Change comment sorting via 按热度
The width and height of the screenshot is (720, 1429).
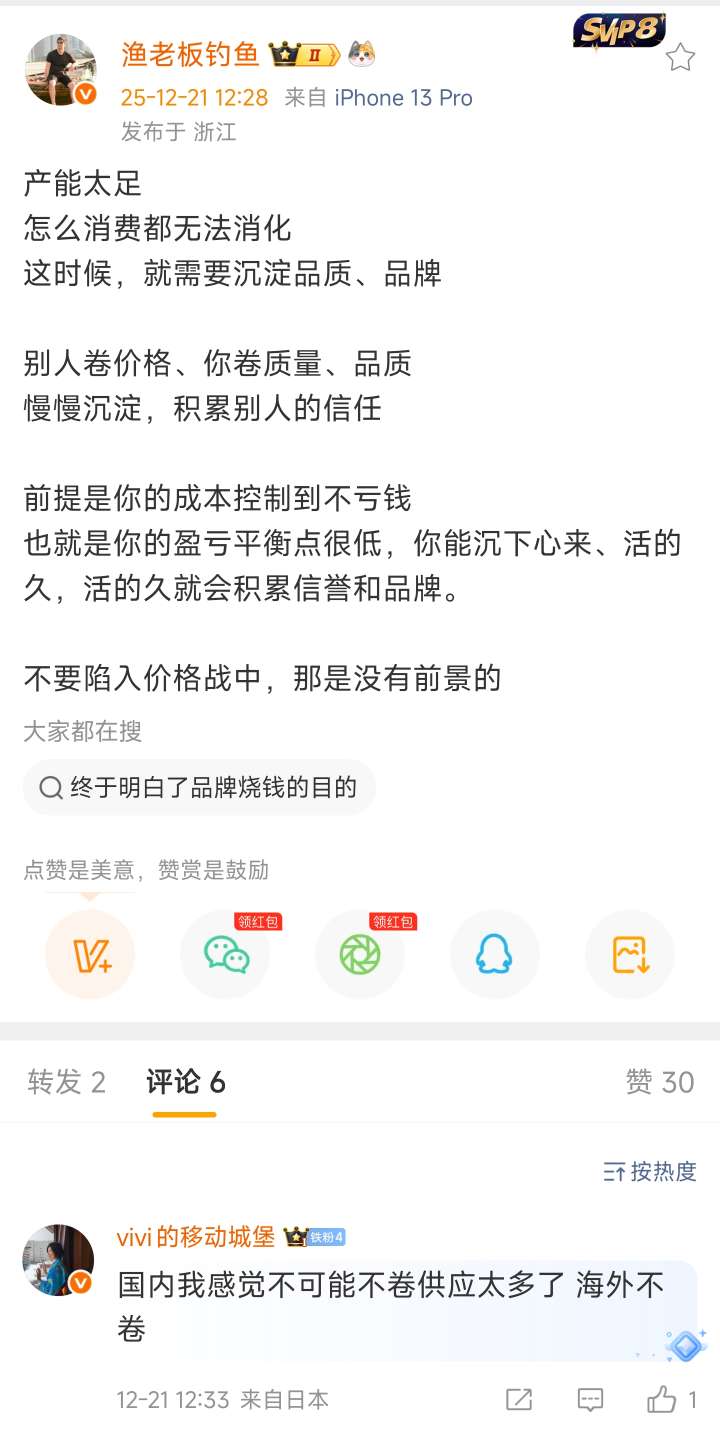650,1171
